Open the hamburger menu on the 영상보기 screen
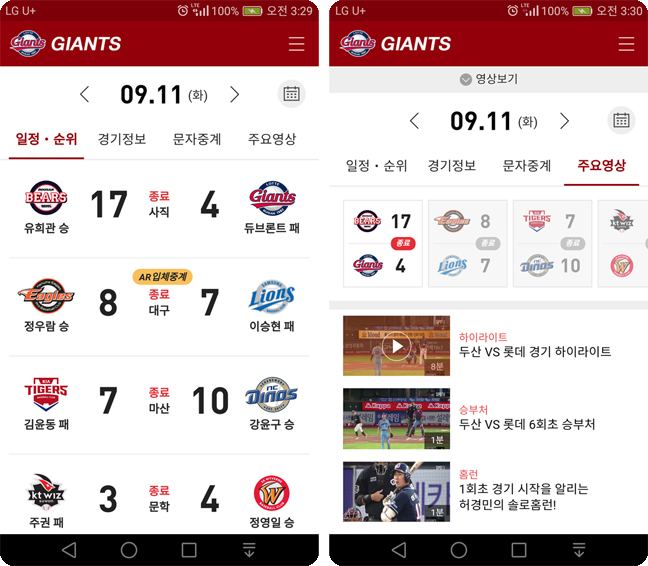 point(626,44)
